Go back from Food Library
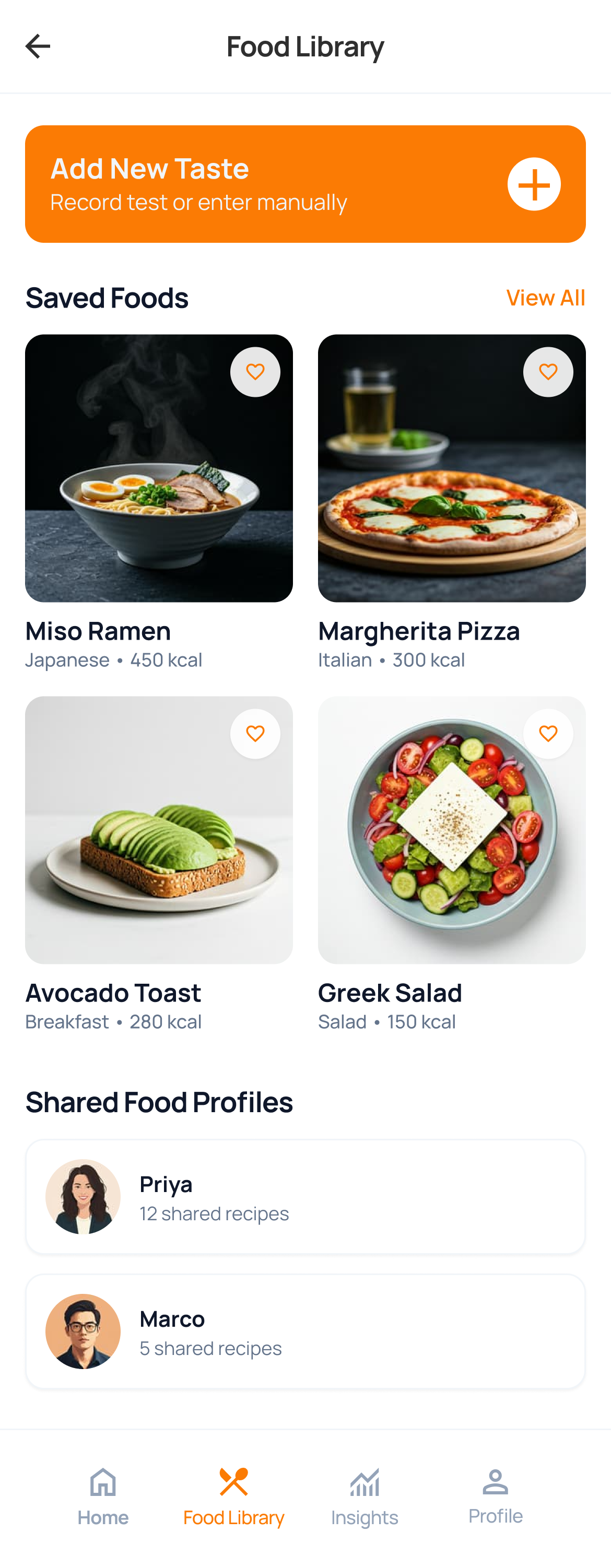Screen dimensions: 611x1568 point(38,46)
